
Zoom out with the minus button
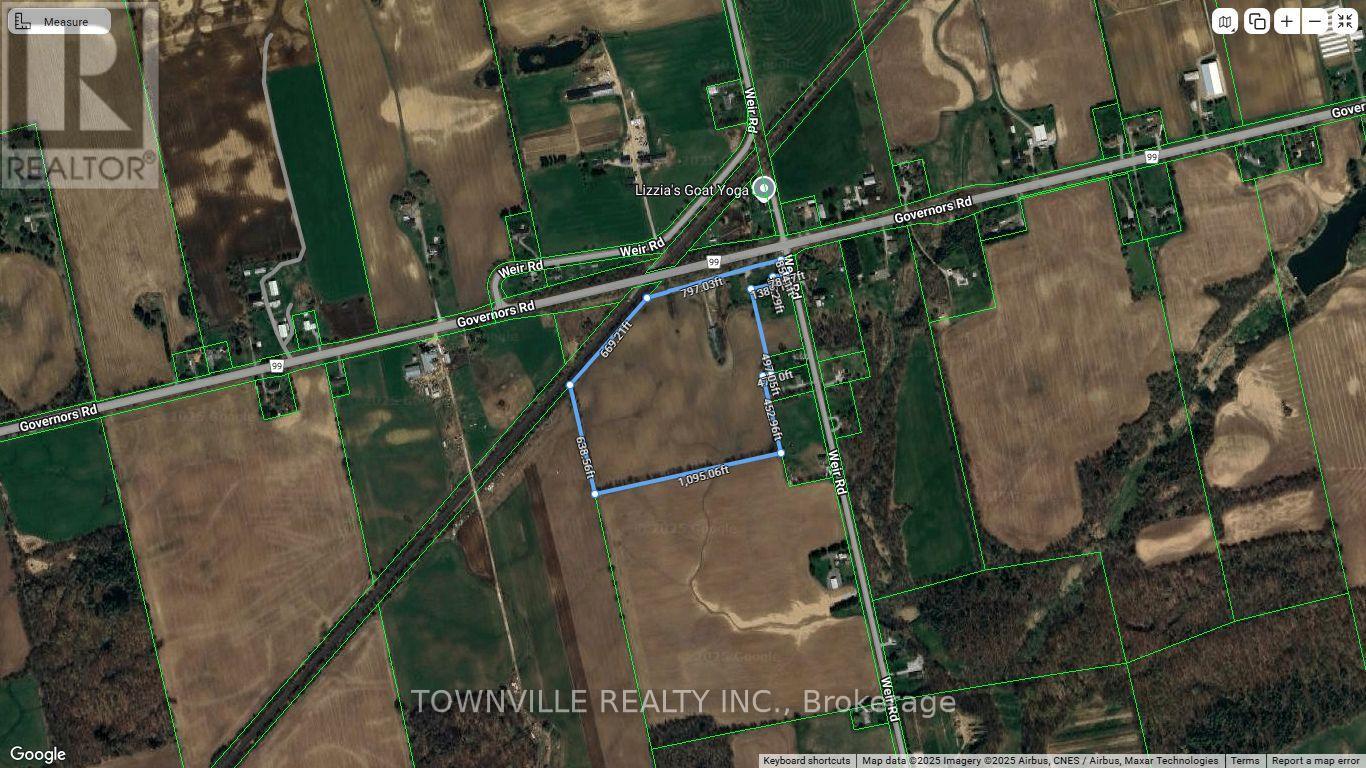(1314, 21)
